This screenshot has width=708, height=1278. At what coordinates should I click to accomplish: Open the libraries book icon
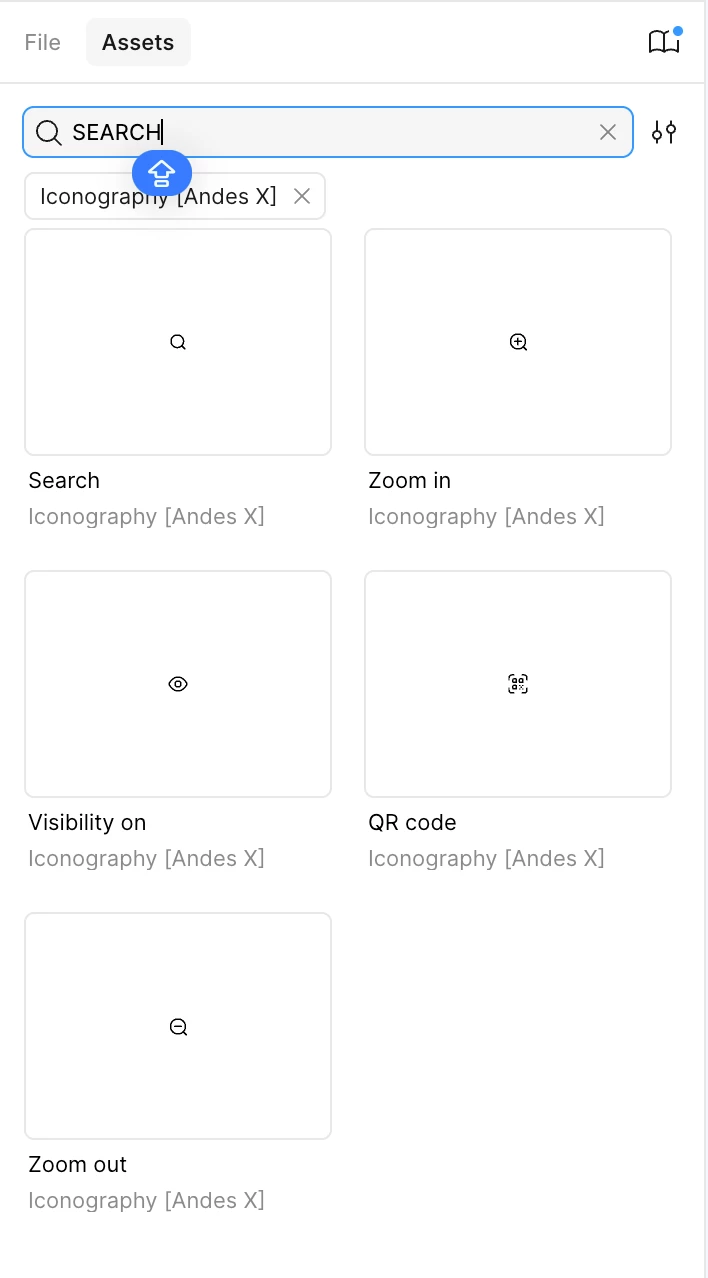tap(663, 42)
